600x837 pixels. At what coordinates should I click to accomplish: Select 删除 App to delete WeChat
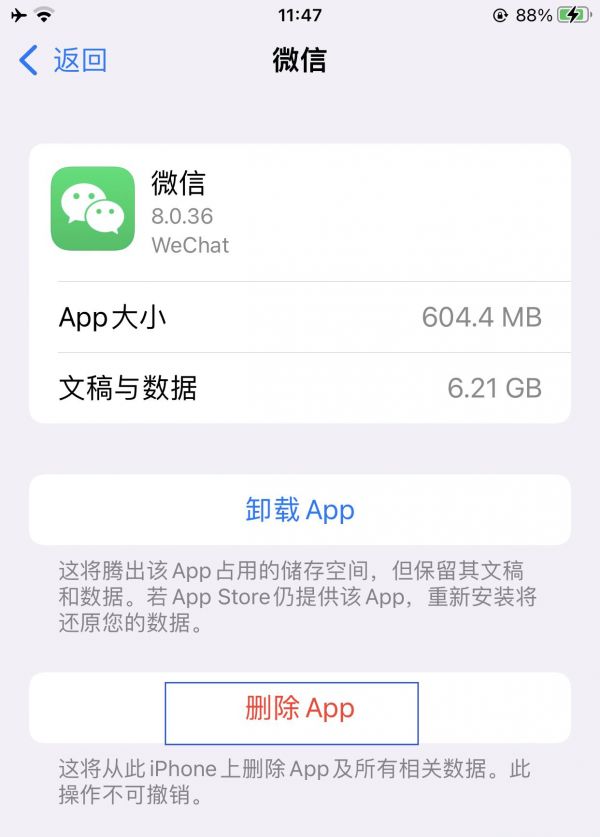(x=300, y=709)
